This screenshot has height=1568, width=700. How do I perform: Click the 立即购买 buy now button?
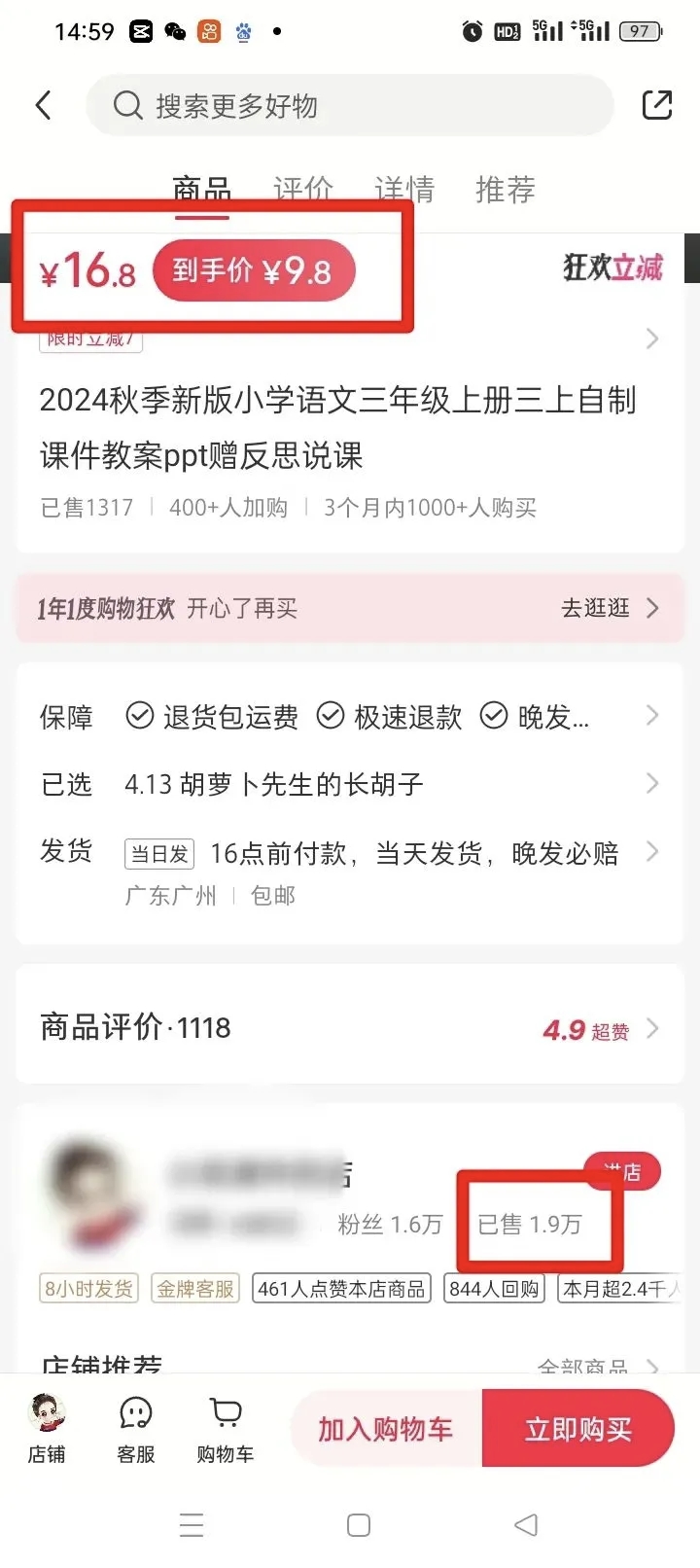[x=580, y=1427]
